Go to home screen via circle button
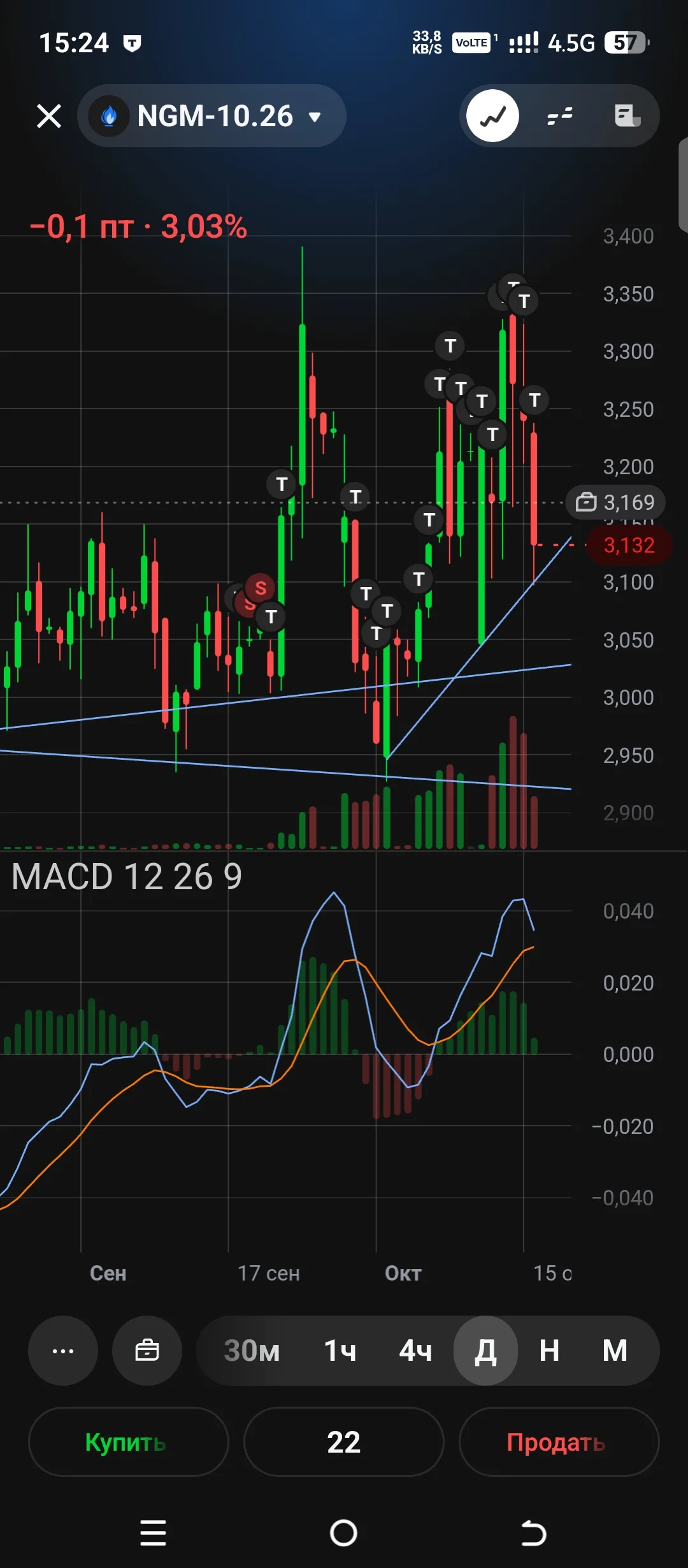The width and height of the screenshot is (688, 1568). click(x=343, y=1532)
